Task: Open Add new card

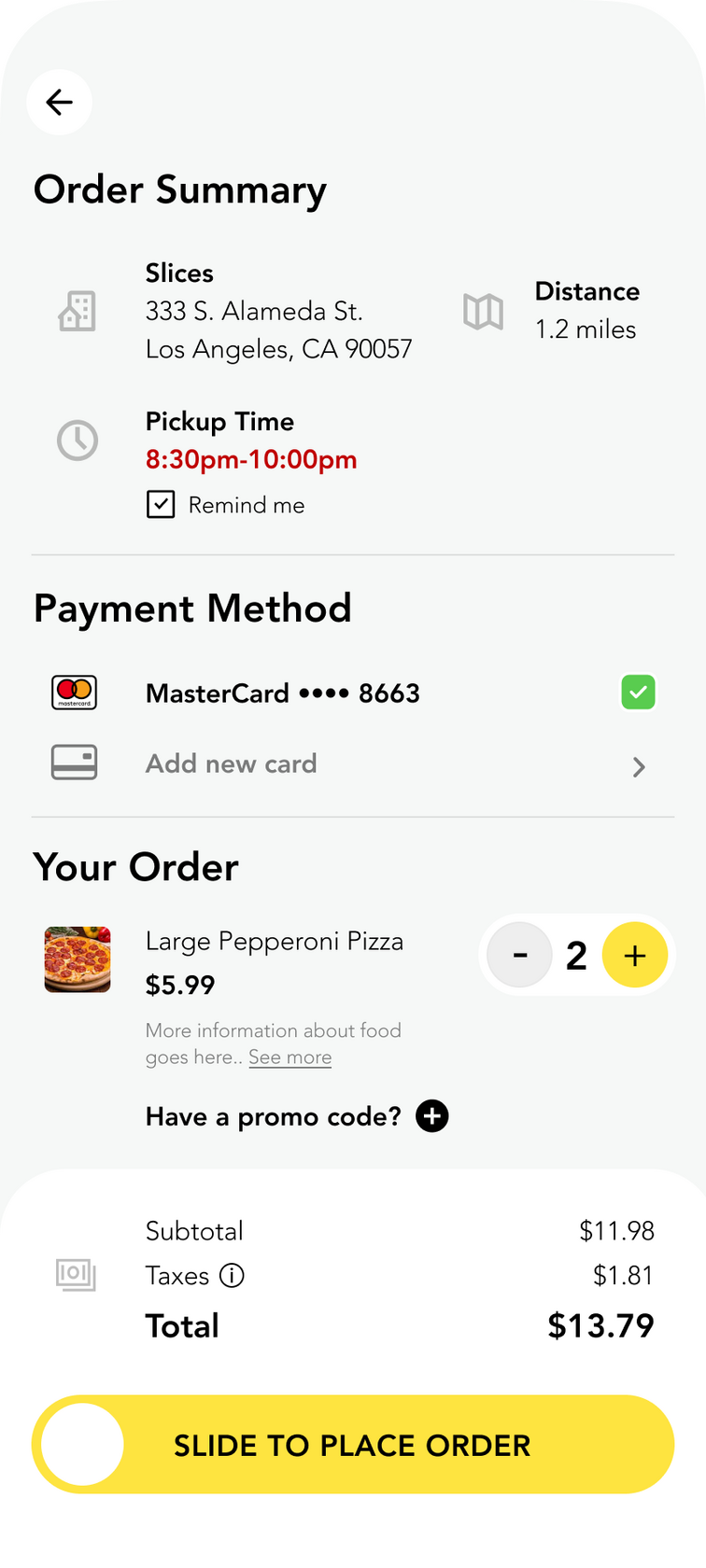Action: [x=231, y=764]
